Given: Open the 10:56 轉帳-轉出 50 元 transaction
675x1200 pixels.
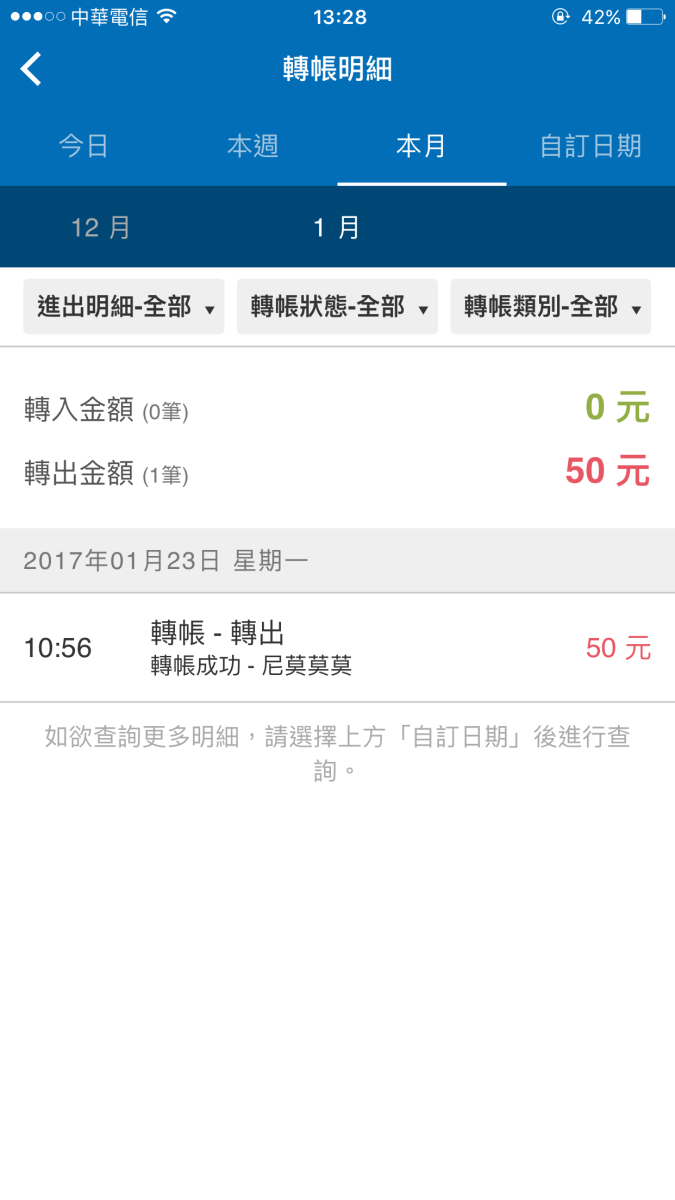Looking at the screenshot, I should [337, 648].
